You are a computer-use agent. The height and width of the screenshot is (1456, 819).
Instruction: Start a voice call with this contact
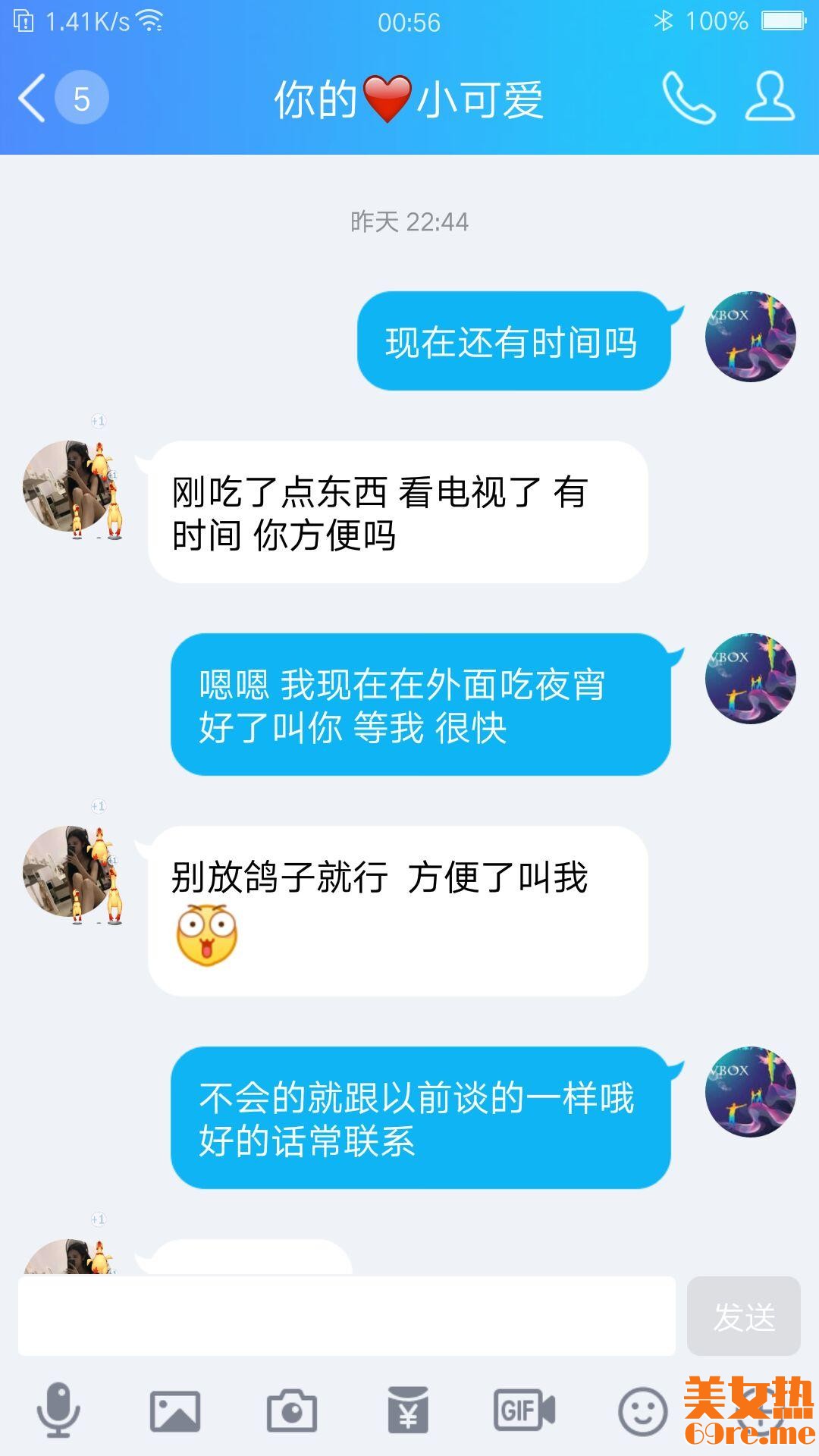point(689,99)
